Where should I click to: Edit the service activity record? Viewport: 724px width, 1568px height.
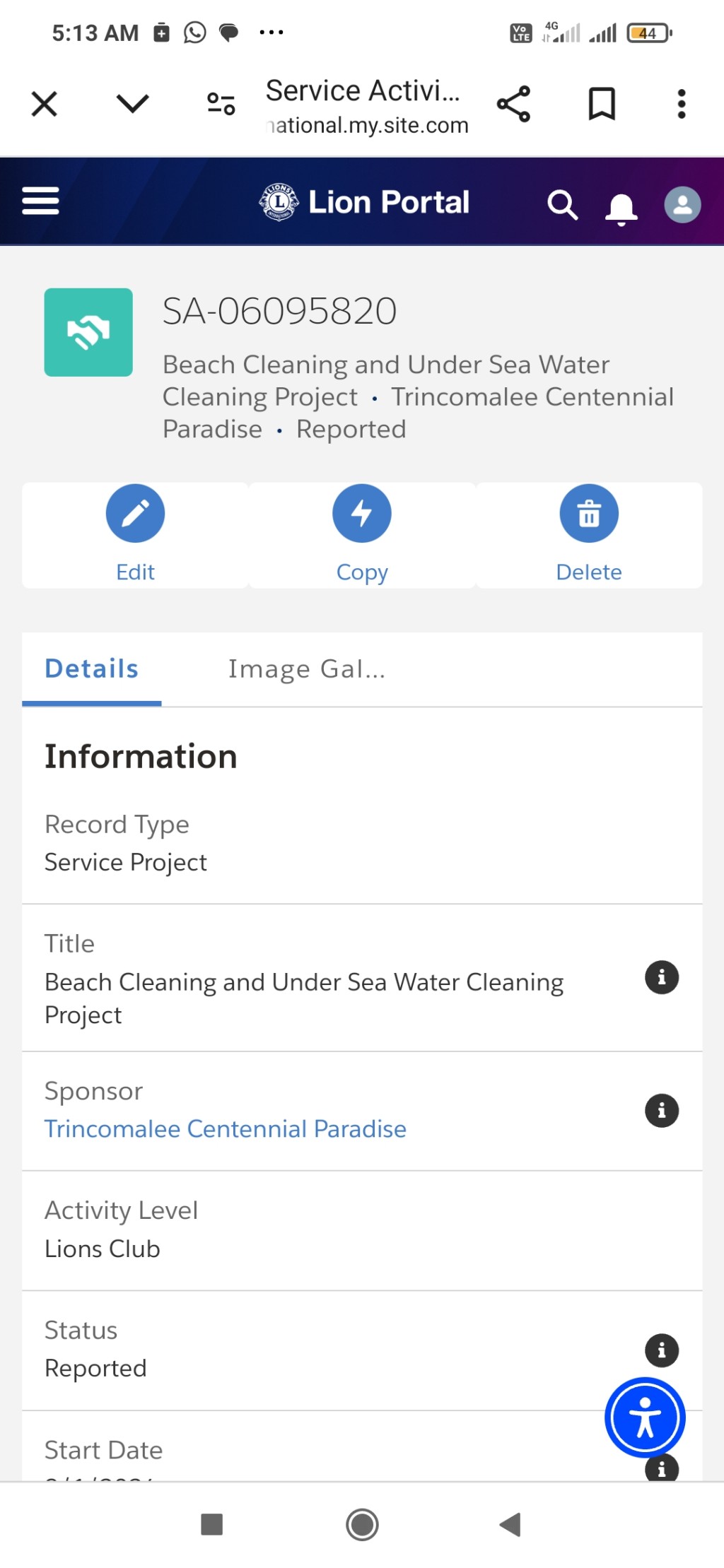(135, 535)
